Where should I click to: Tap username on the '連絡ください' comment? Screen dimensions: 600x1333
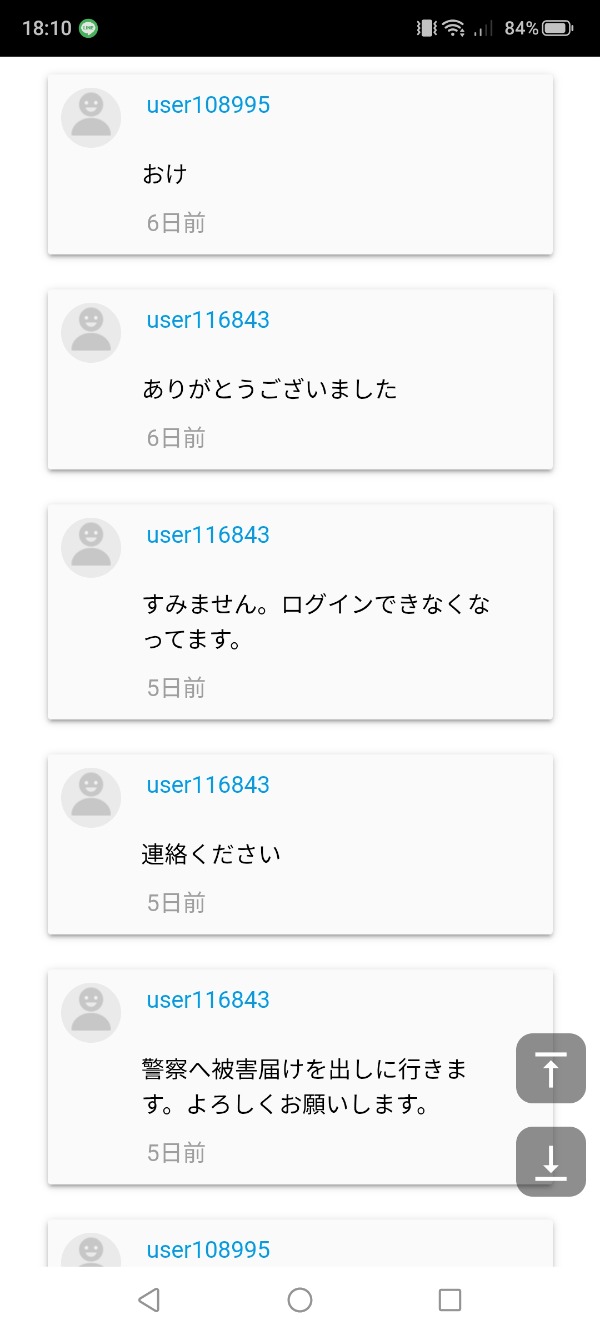(x=208, y=785)
